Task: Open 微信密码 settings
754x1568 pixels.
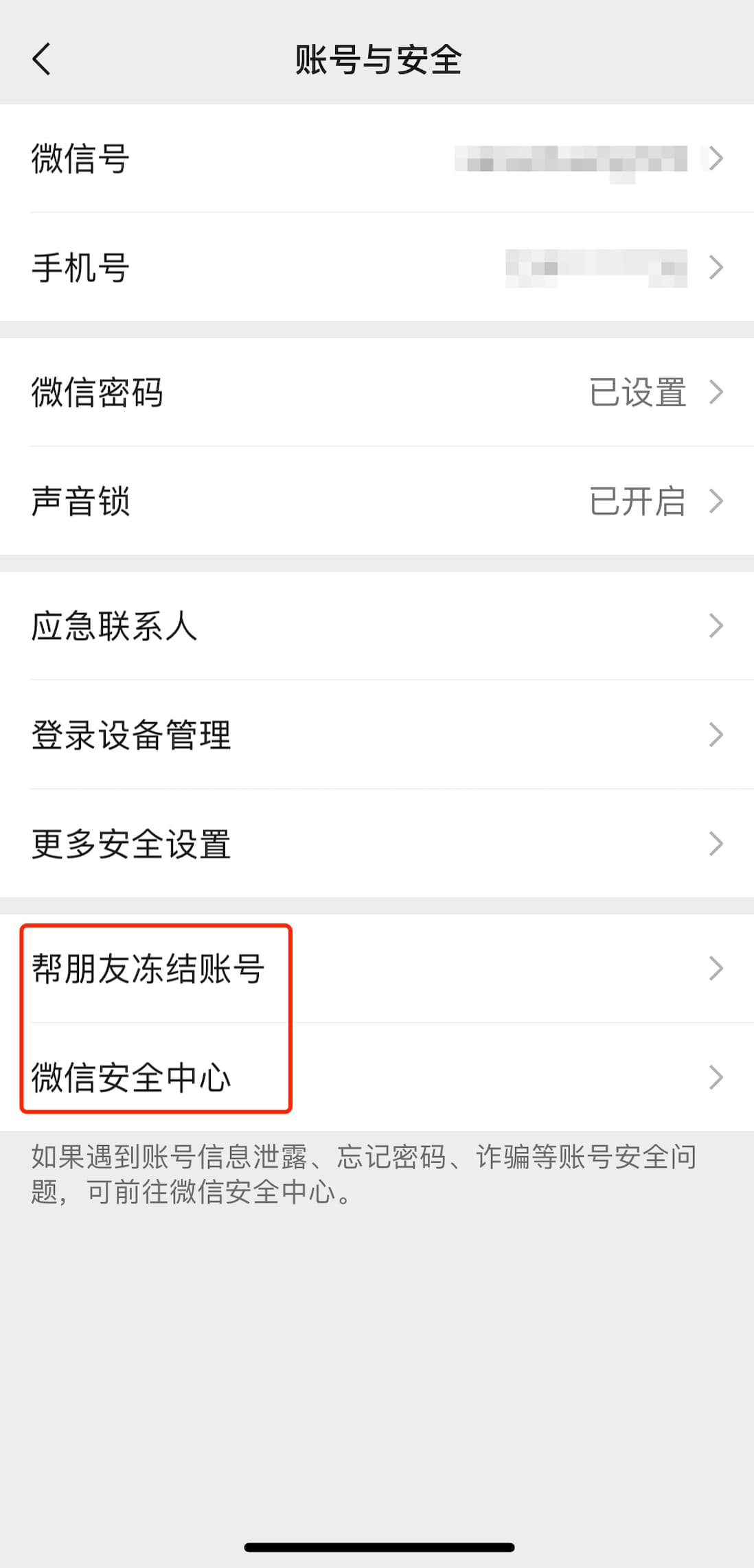Action: [377, 392]
